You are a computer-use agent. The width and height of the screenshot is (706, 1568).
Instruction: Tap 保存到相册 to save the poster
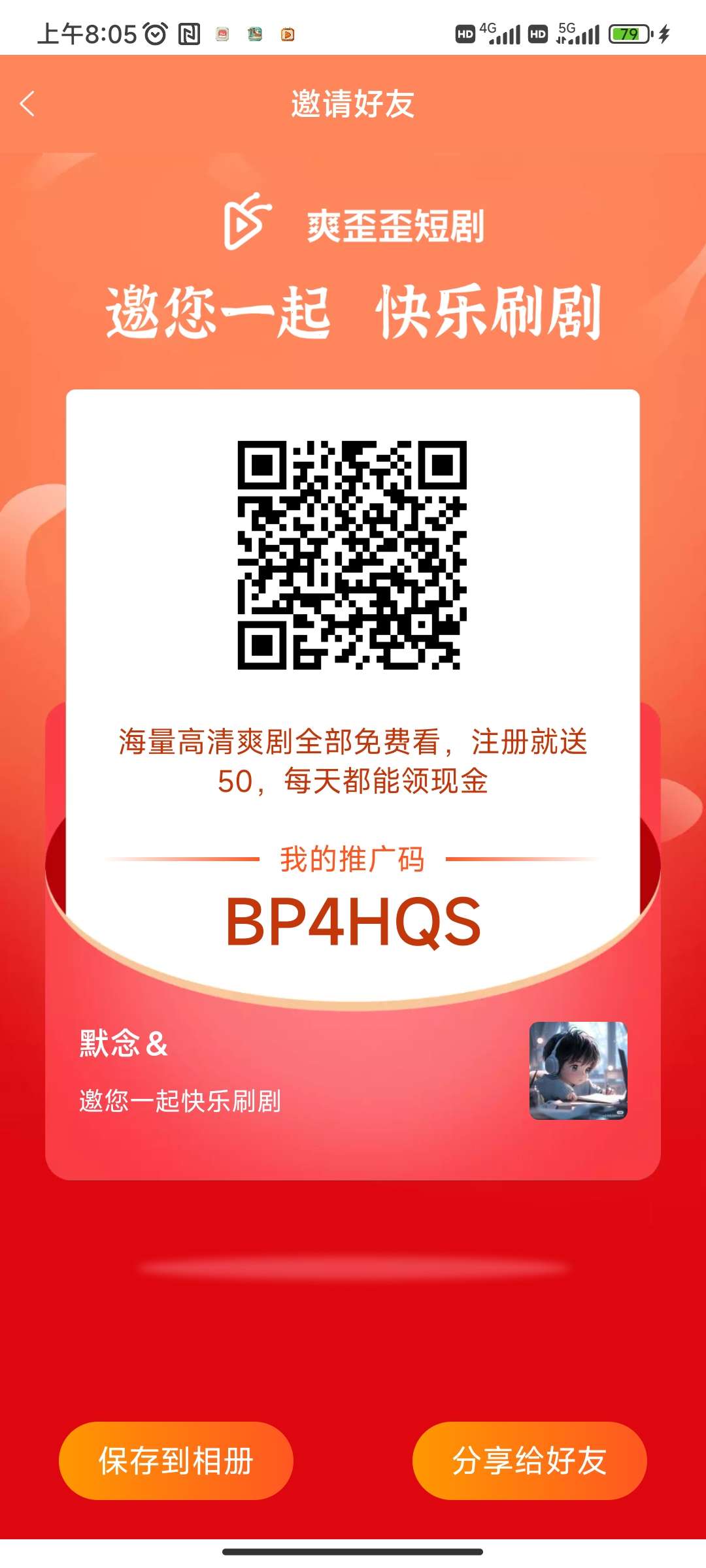(x=176, y=1460)
